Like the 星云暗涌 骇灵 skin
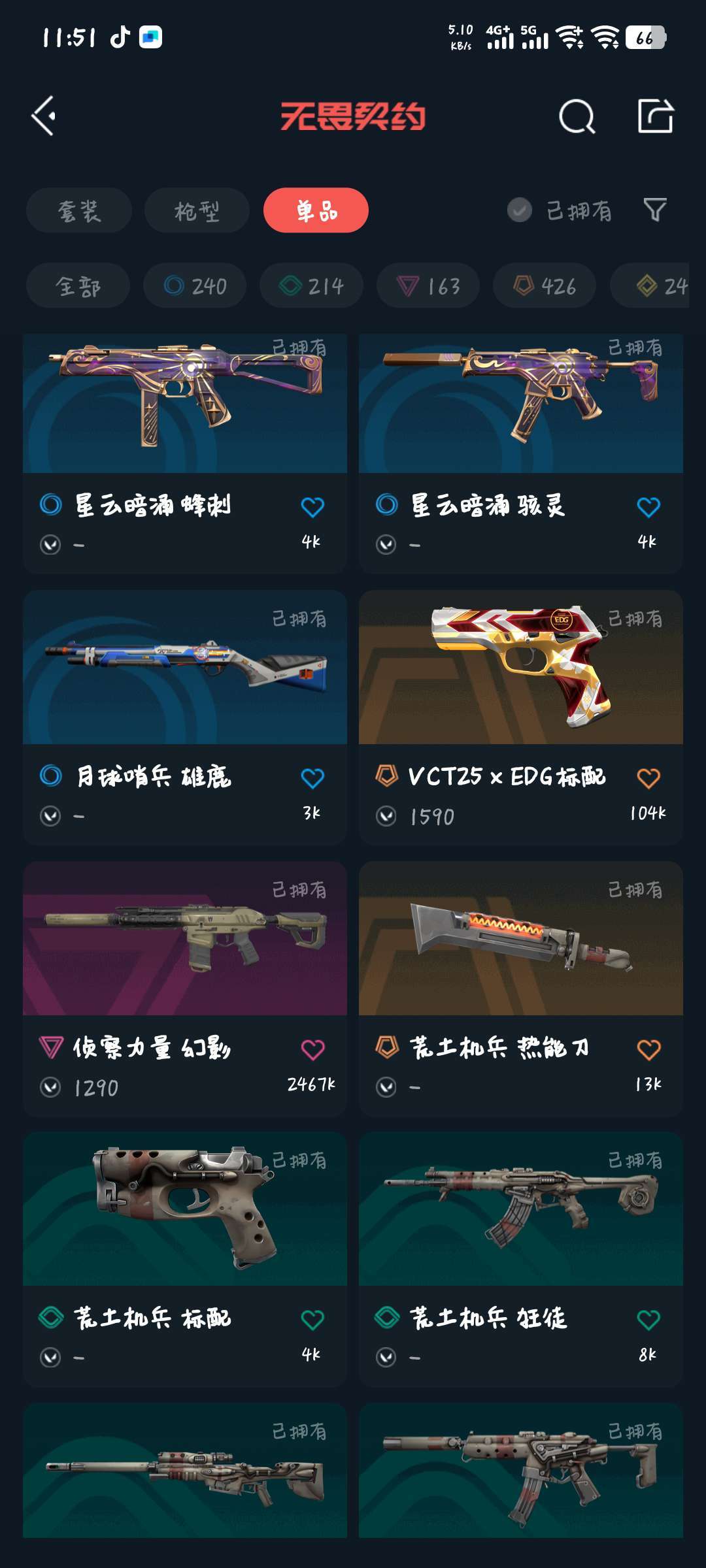Screen dimensions: 706x1568 tap(648, 507)
